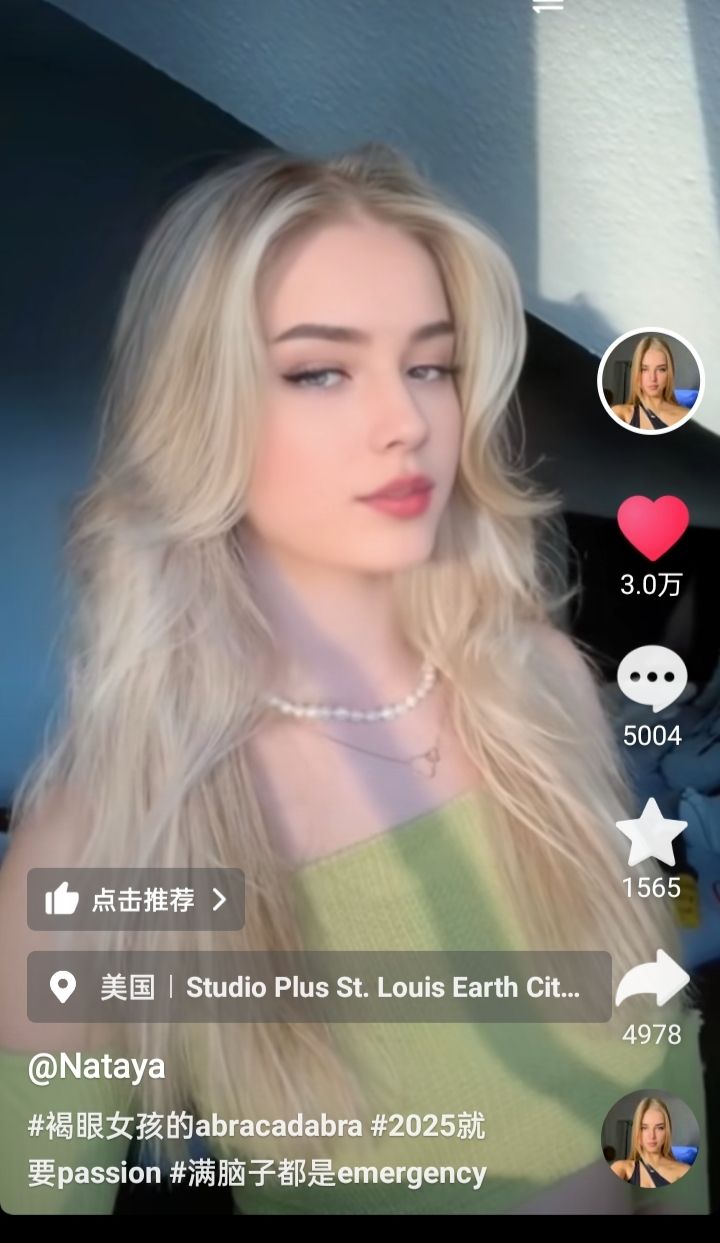Open the comments section

pyautogui.click(x=652, y=680)
